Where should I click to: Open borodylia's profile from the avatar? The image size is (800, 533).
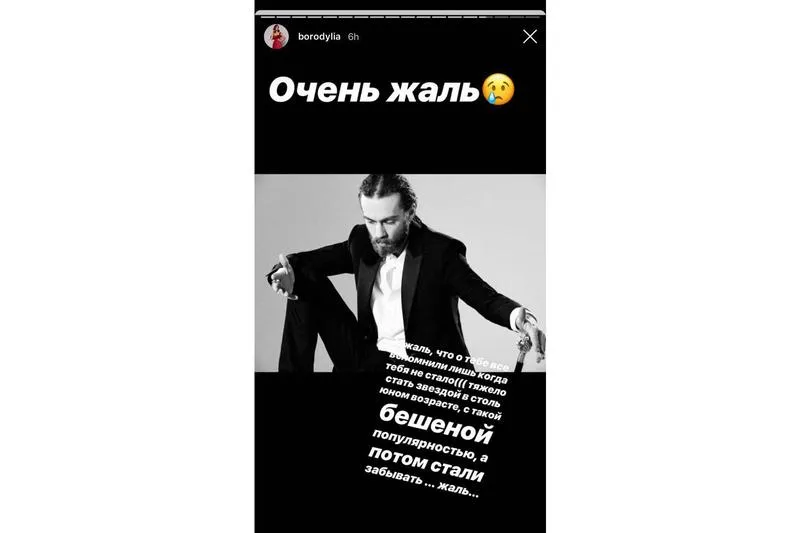click(276, 37)
